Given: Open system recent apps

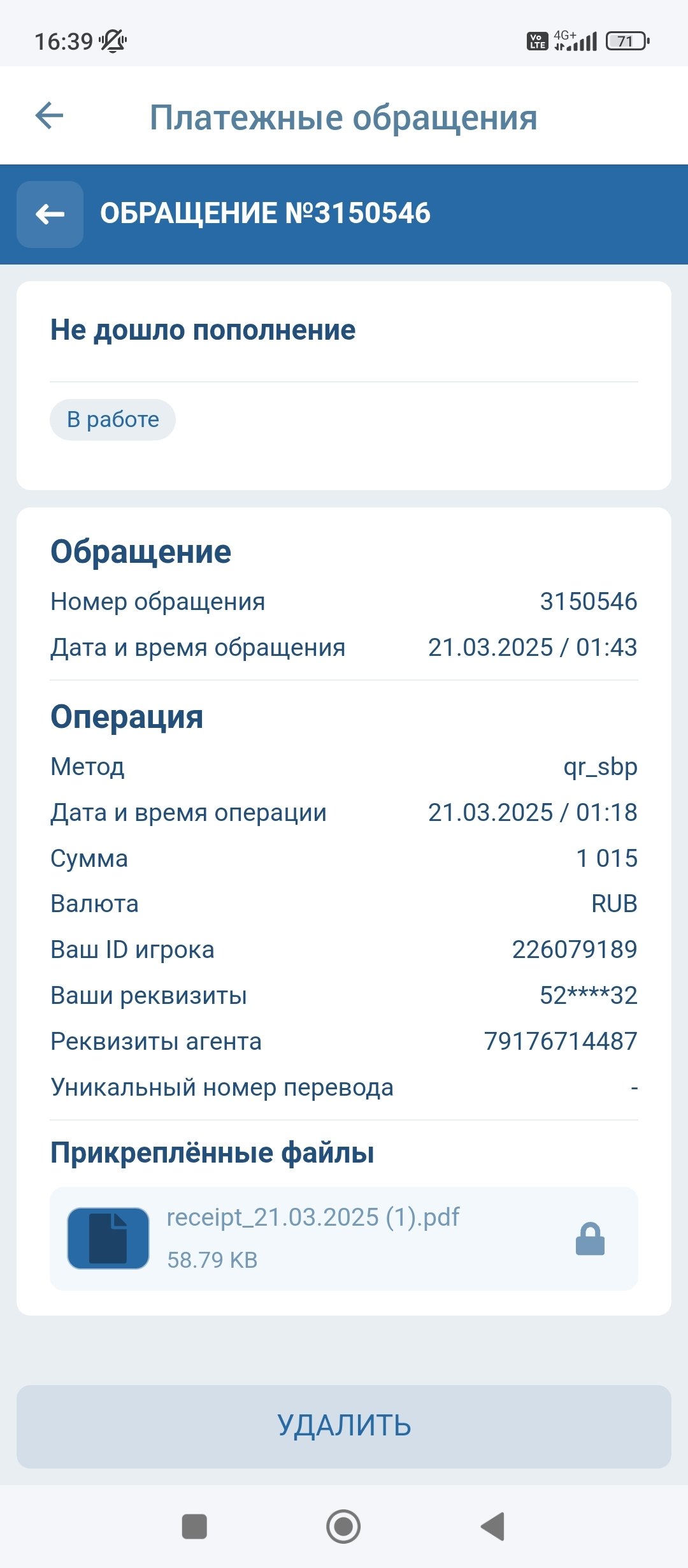Looking at the screenshot, I should click(194, 1527).
